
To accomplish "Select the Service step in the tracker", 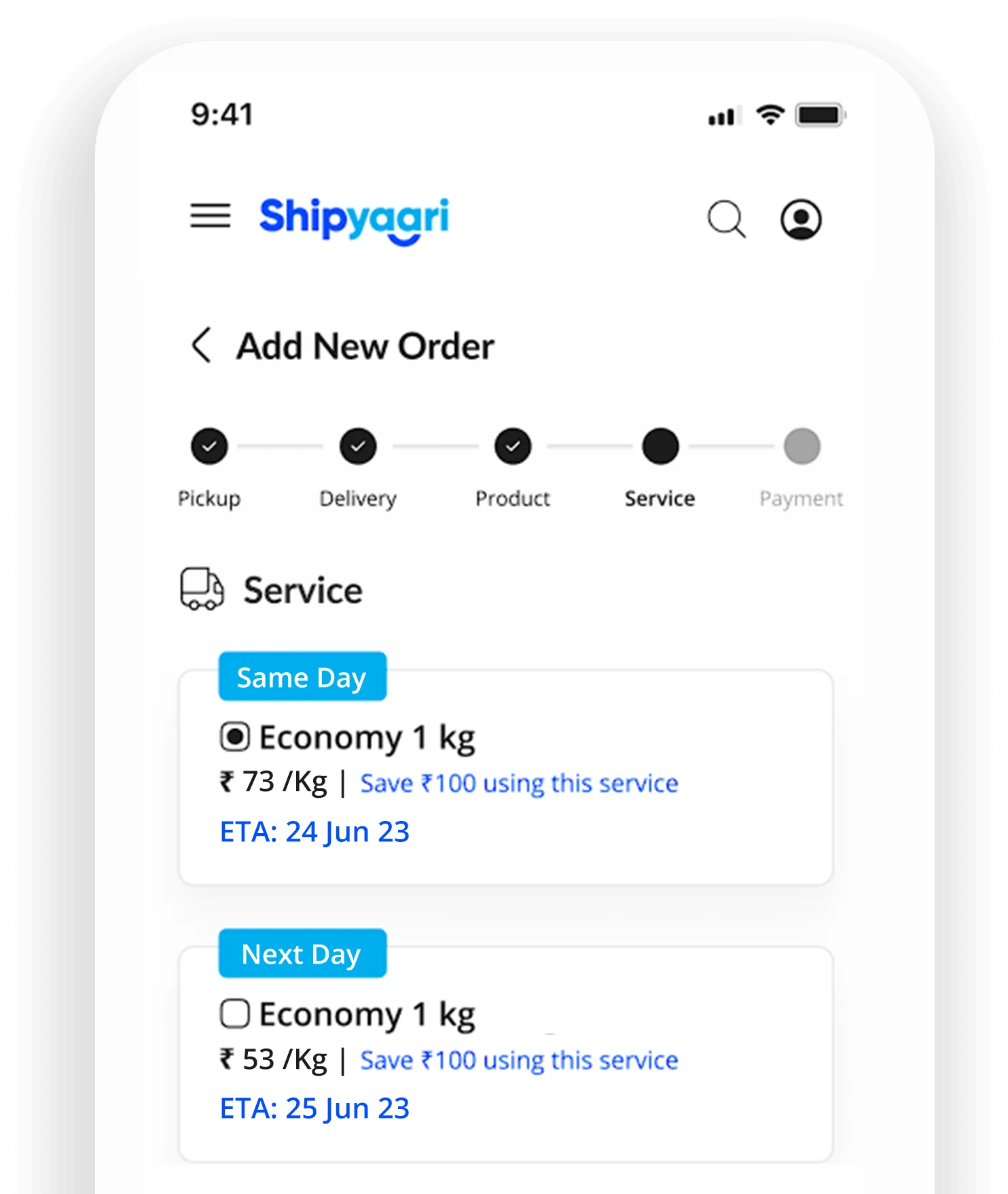I will point(660,446).
